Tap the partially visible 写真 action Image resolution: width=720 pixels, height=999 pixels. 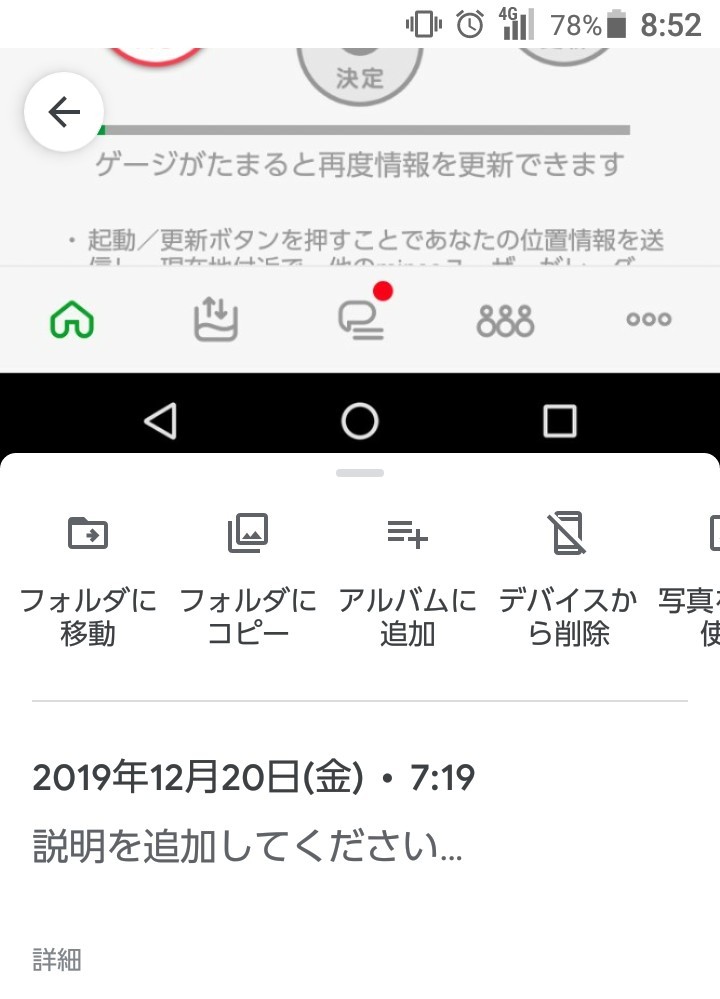[x=690, y=579]
